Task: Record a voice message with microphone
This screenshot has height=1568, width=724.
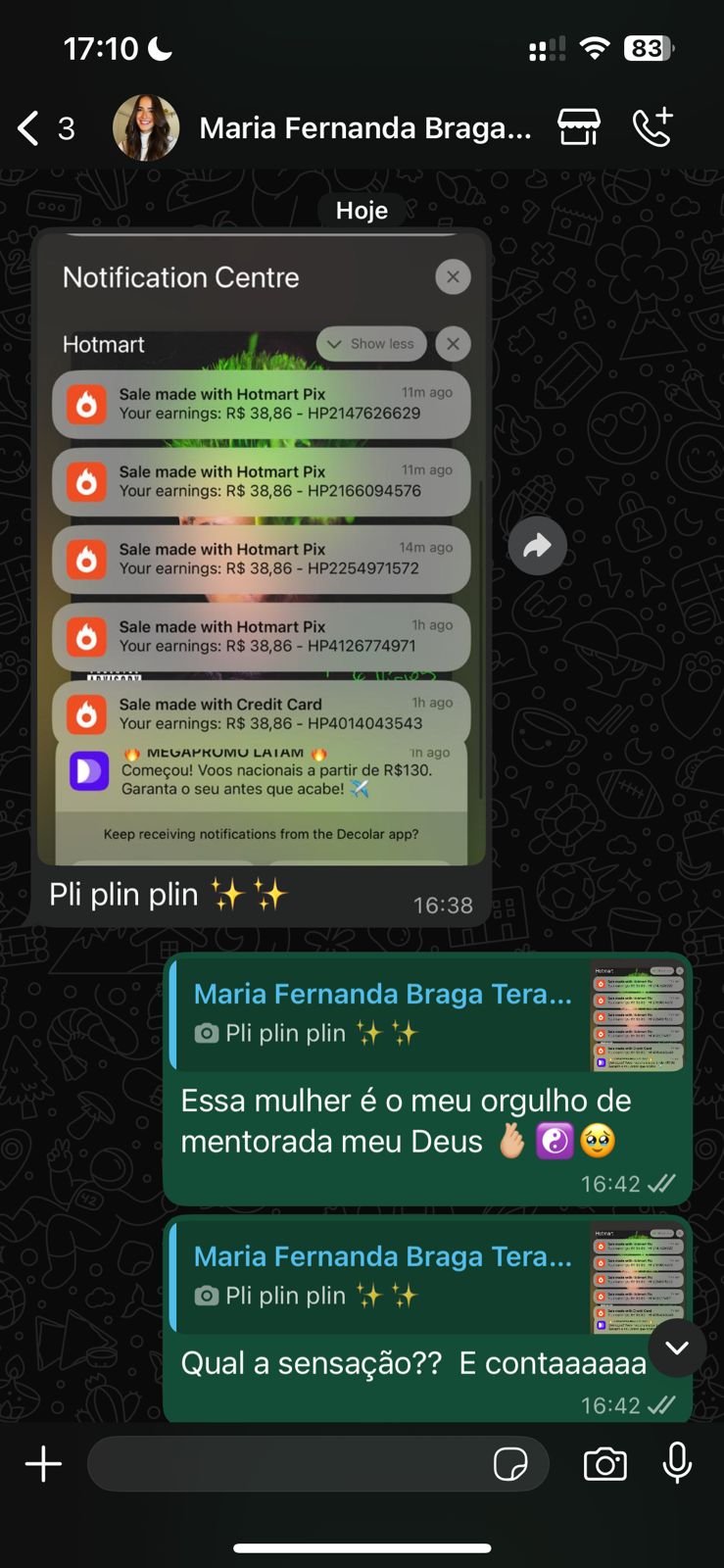Action: point(677,1464)
